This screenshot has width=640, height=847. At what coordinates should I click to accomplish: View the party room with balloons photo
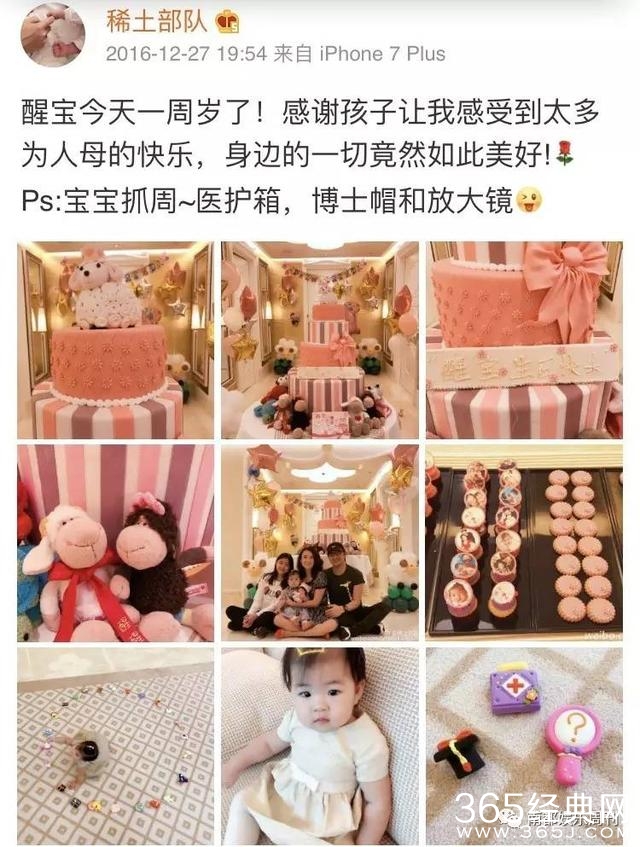pos(319,340)
